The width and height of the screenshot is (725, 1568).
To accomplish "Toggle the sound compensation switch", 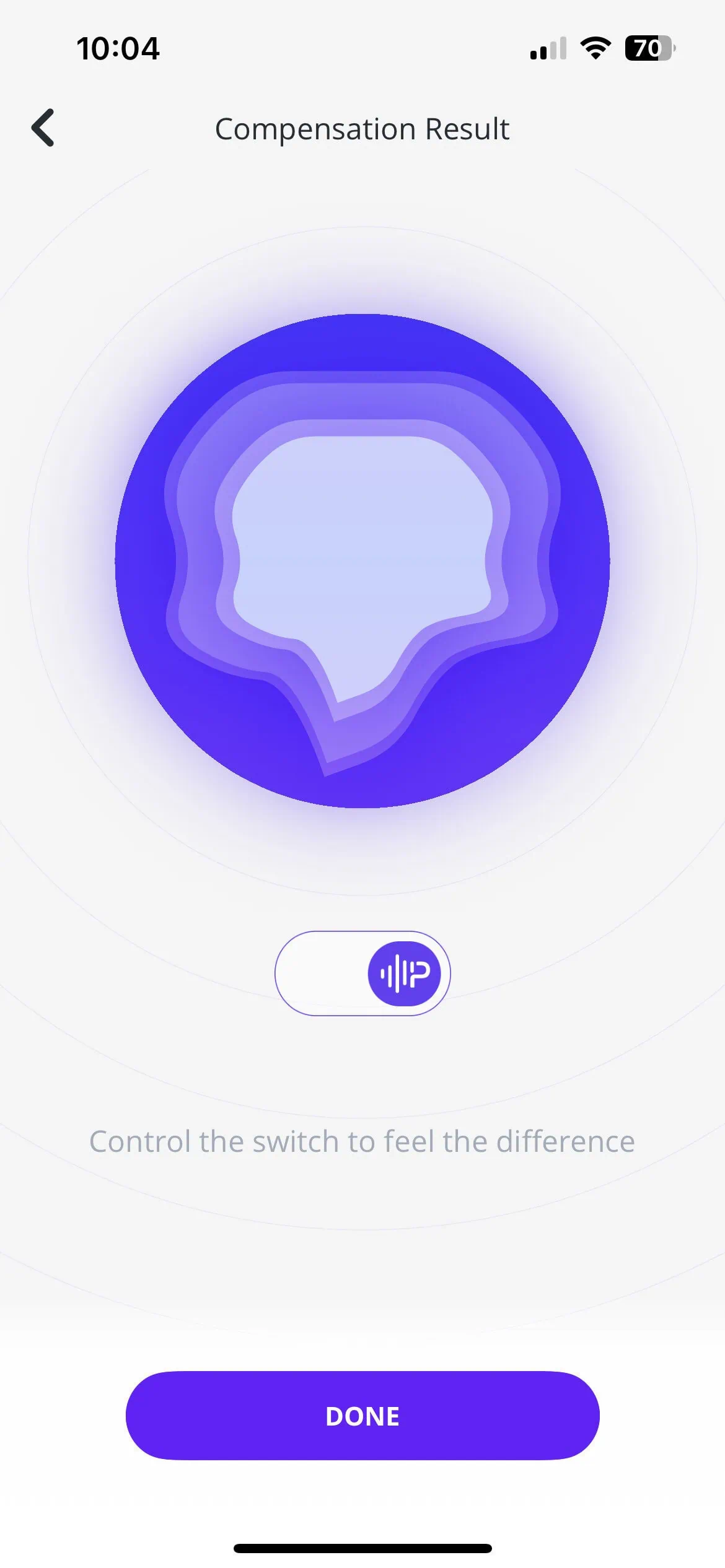I will pos(362,973).
